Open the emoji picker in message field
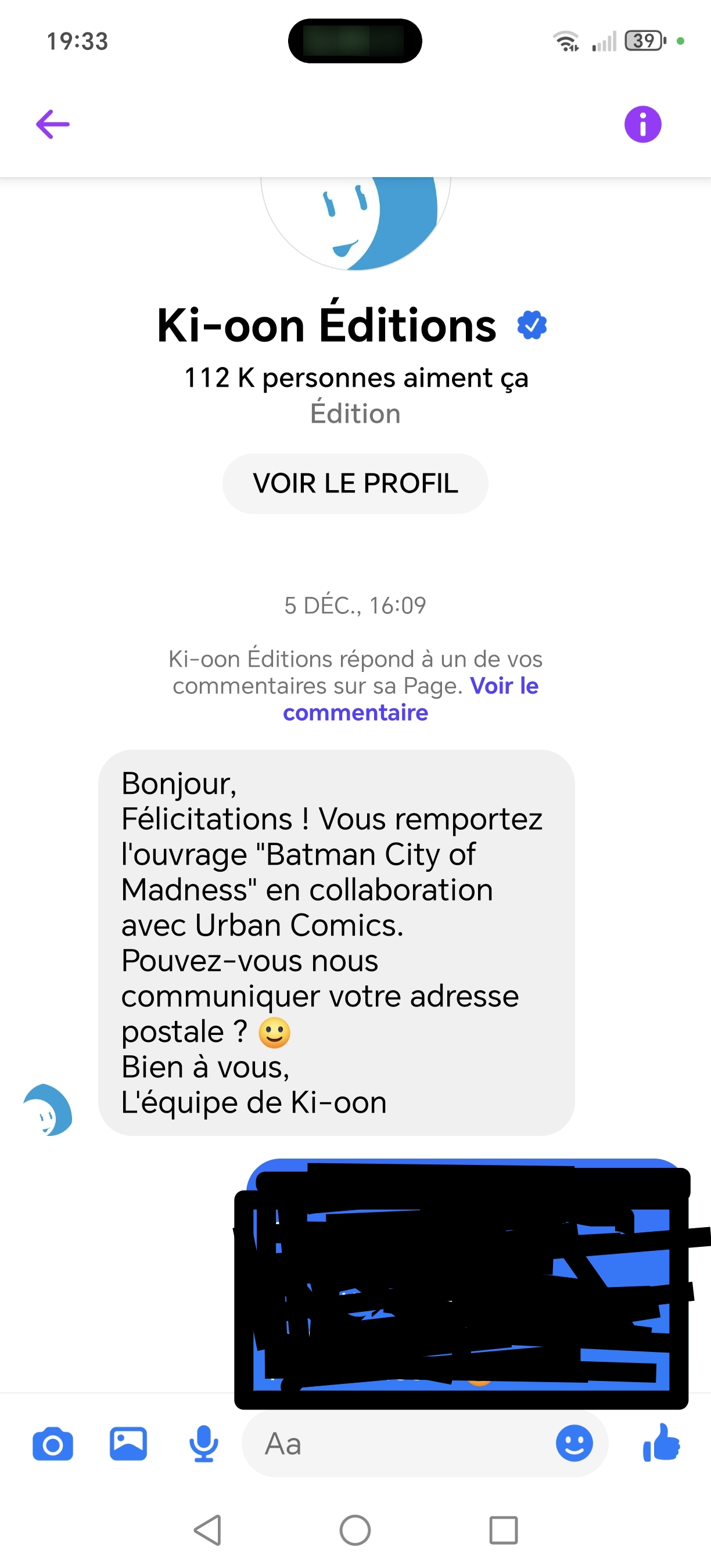 tap(574, 1444)
